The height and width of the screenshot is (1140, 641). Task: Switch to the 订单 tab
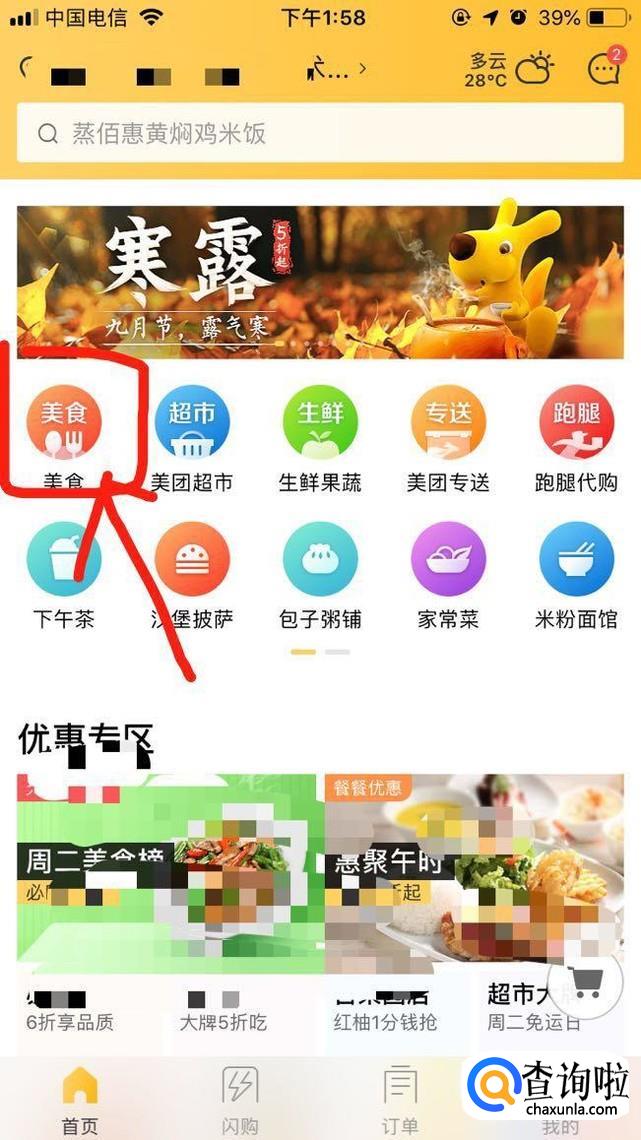[x=400, y=1098]
